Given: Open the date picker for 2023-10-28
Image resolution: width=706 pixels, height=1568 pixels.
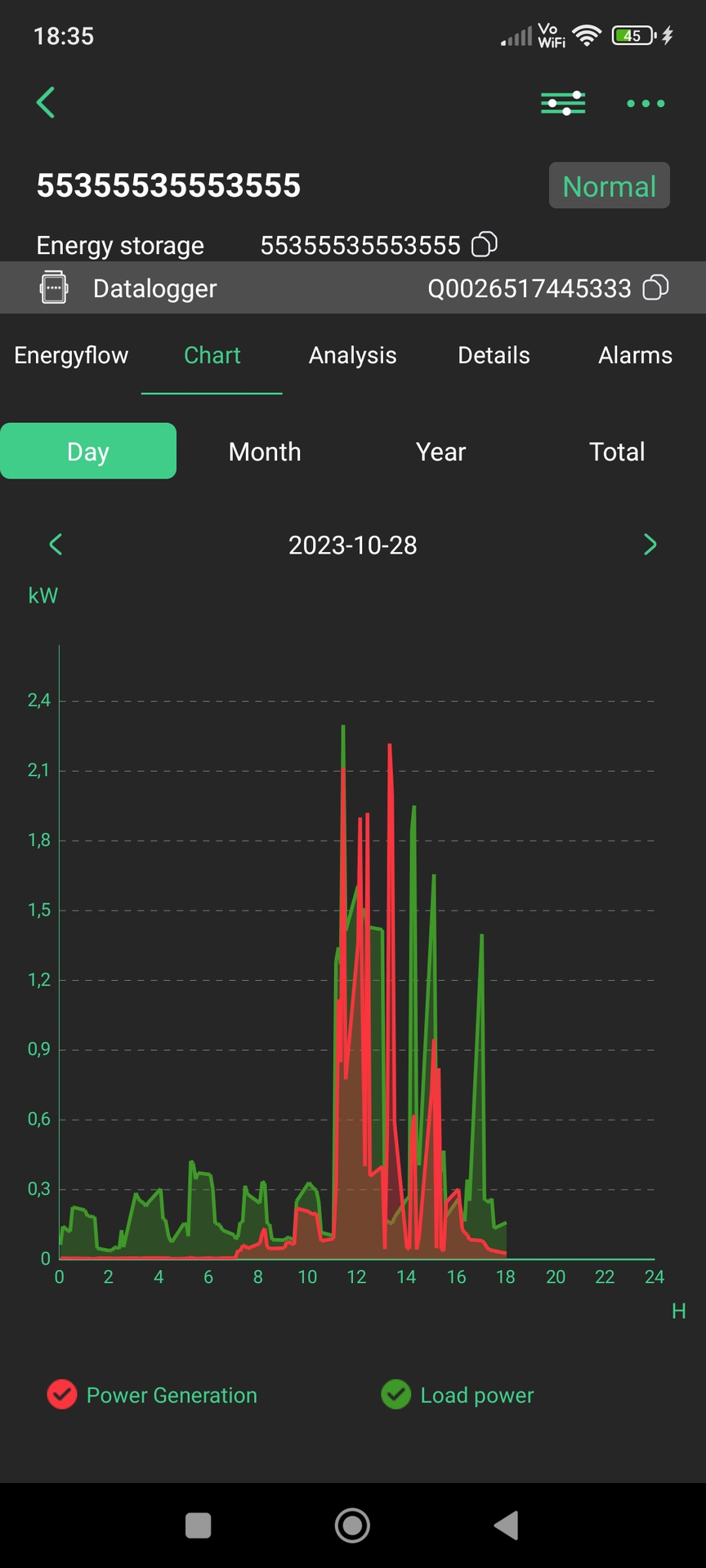Looking at the screenshot, I should click(353, 546).
